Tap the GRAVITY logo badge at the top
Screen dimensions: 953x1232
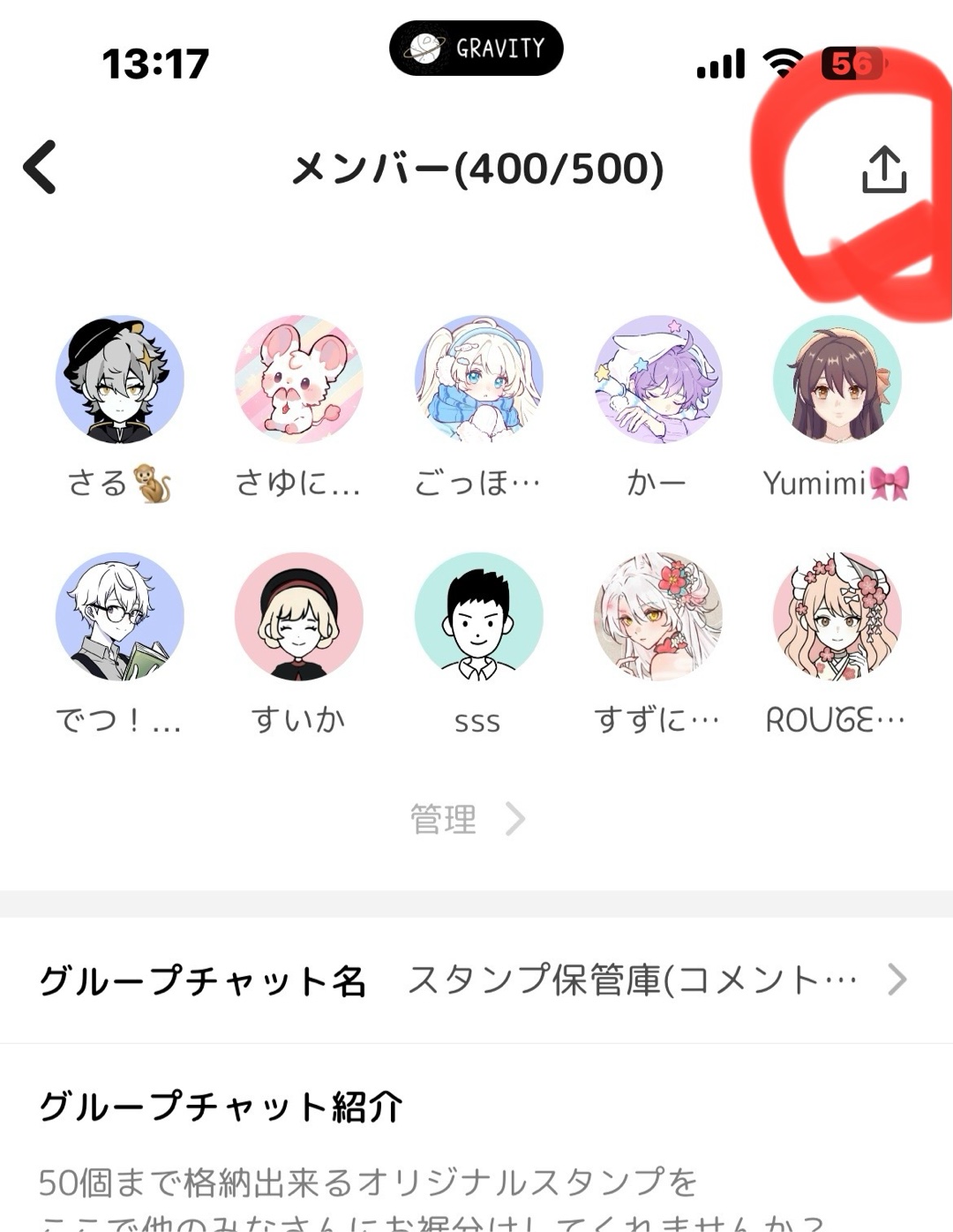(476, 49)
